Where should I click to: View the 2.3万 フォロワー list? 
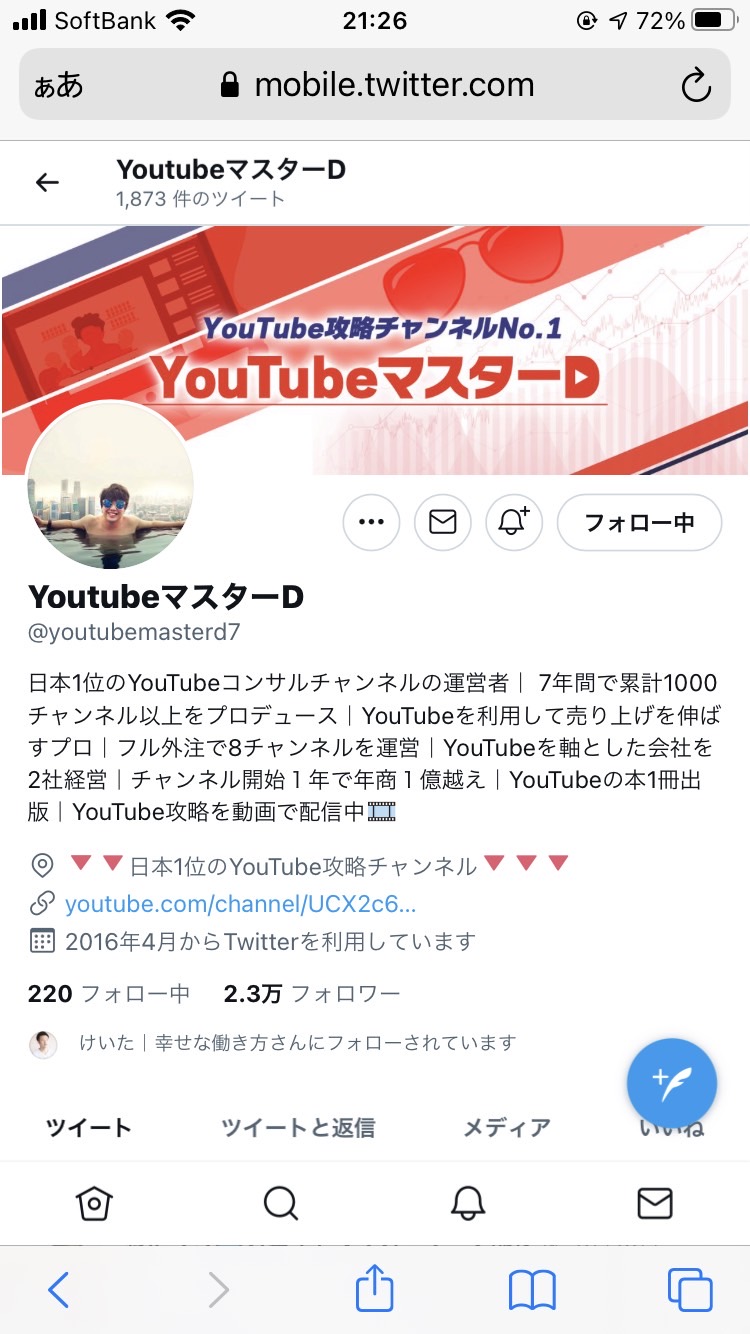[312, 994]
